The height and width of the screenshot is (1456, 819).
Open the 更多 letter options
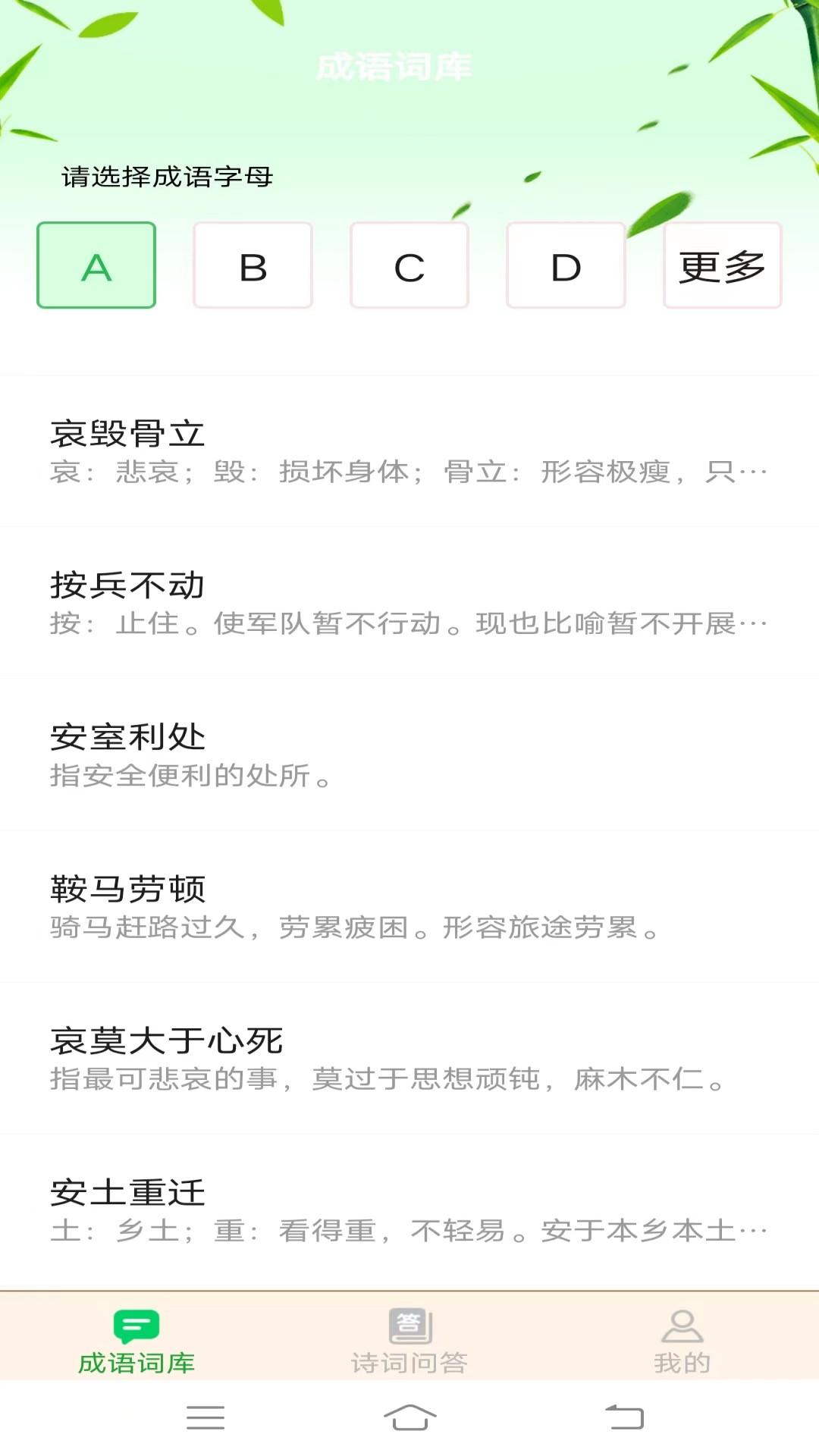(721, 265)
